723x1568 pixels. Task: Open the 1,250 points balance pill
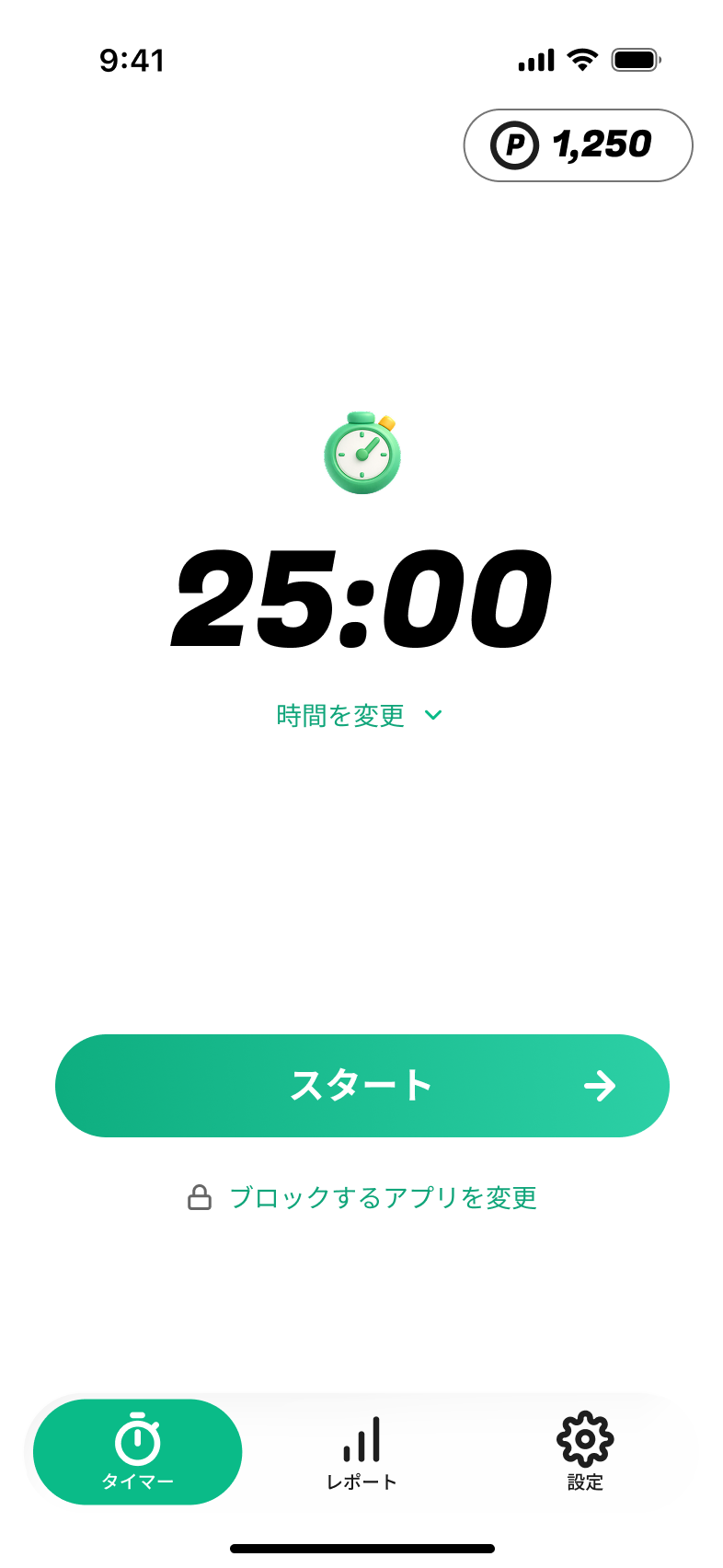point(578,144)
